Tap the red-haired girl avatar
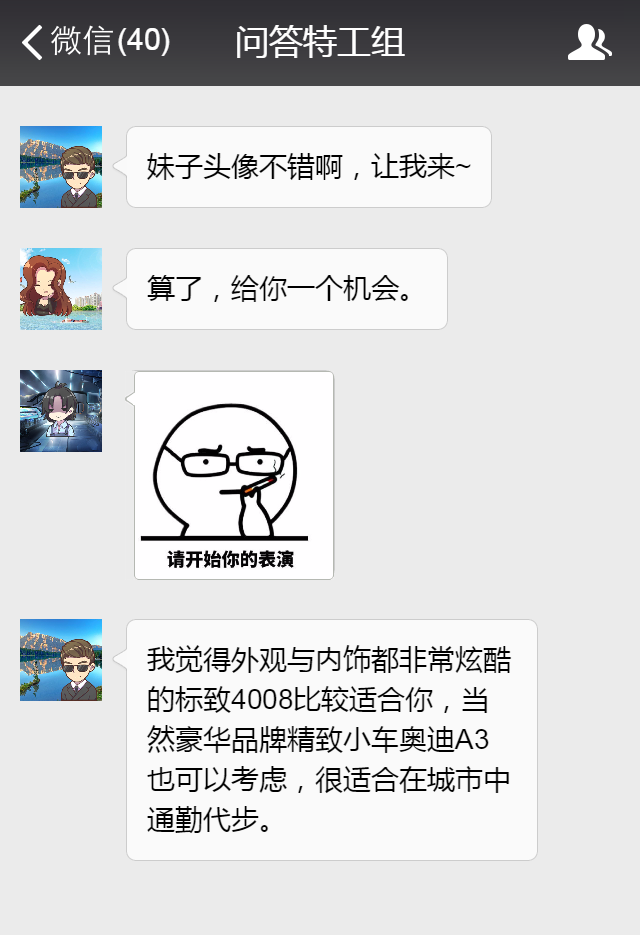 pyautogui.click(x=61, y=289)
